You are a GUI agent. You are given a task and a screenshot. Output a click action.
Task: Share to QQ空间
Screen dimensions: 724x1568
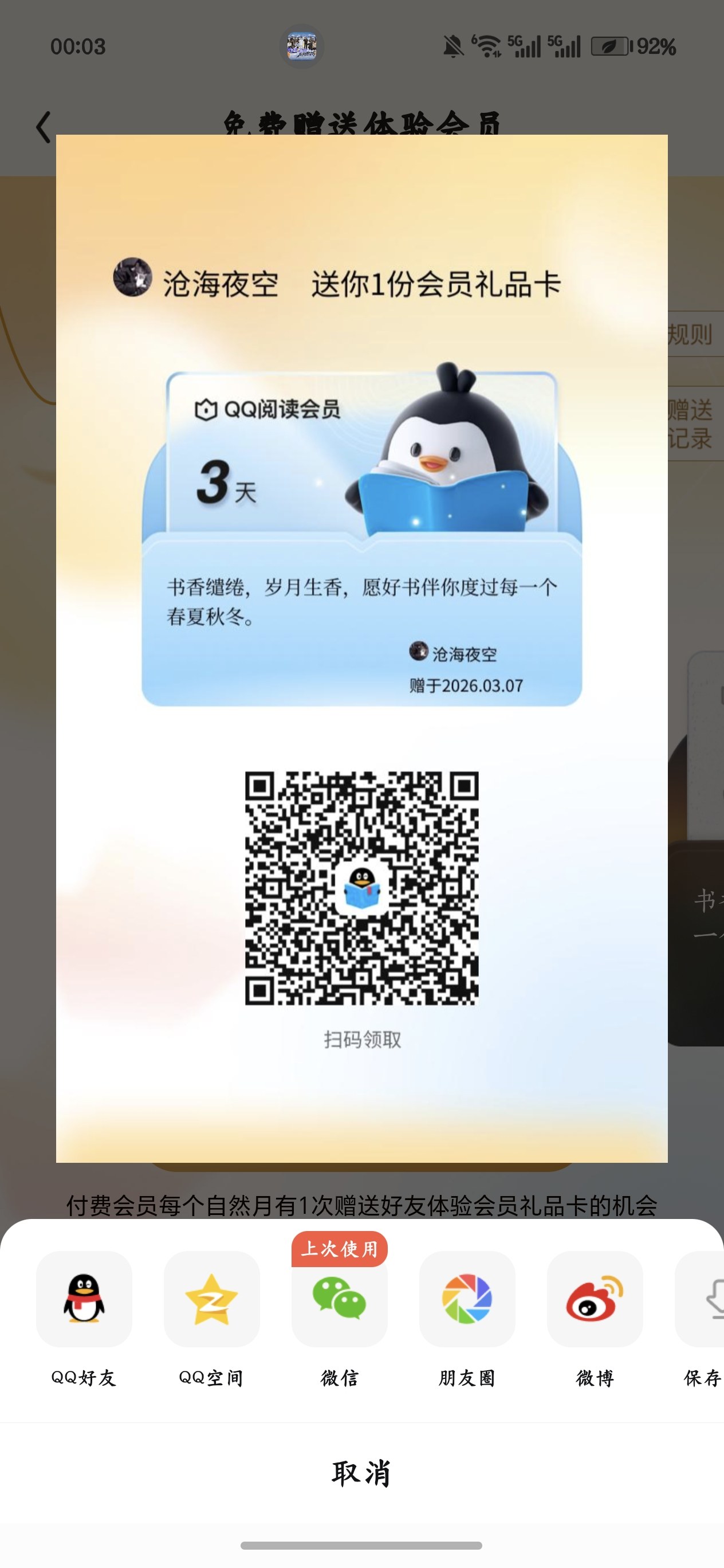[212, 1299]
